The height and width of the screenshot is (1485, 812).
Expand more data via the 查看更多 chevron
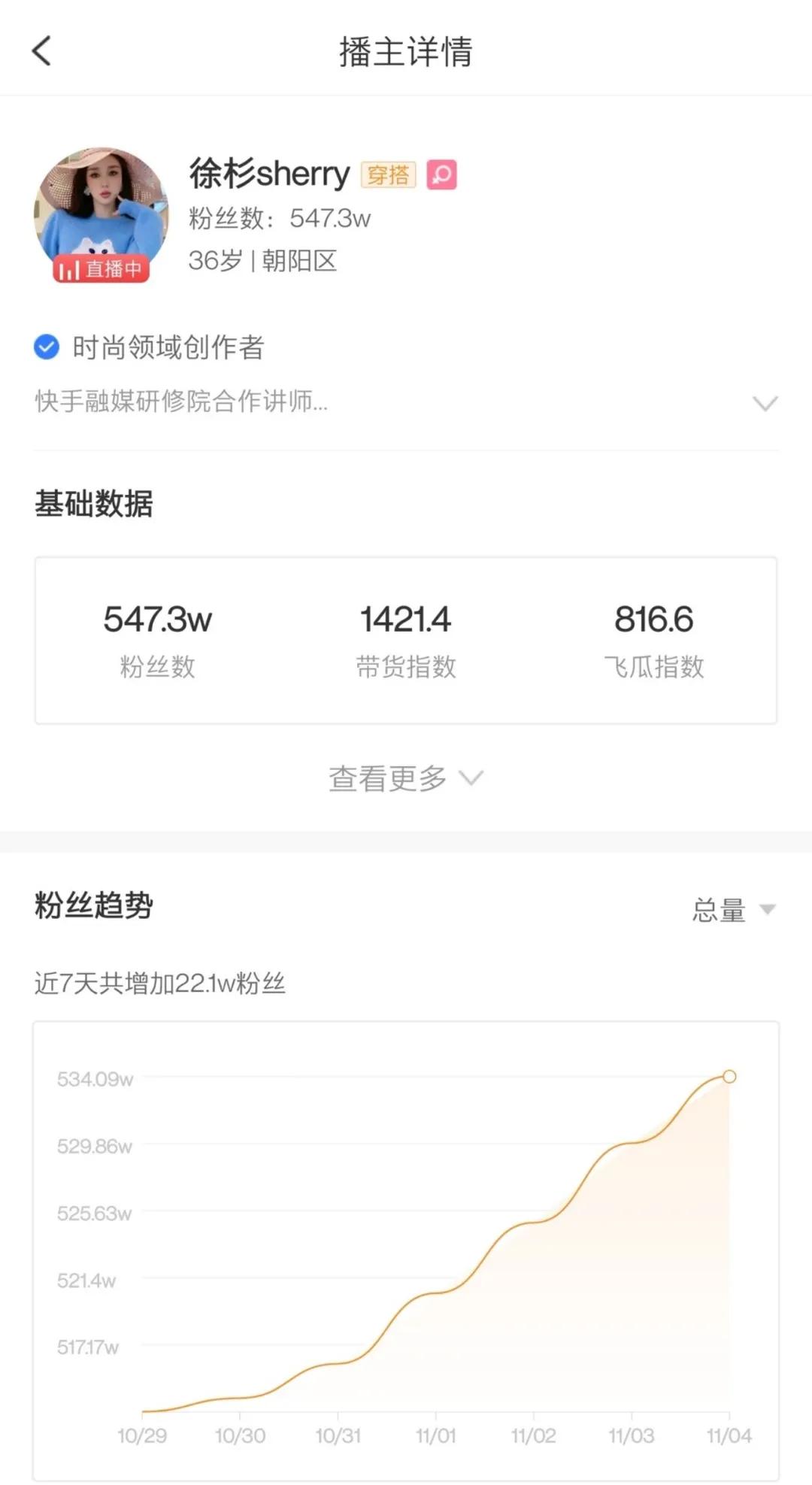pos(472,778)
